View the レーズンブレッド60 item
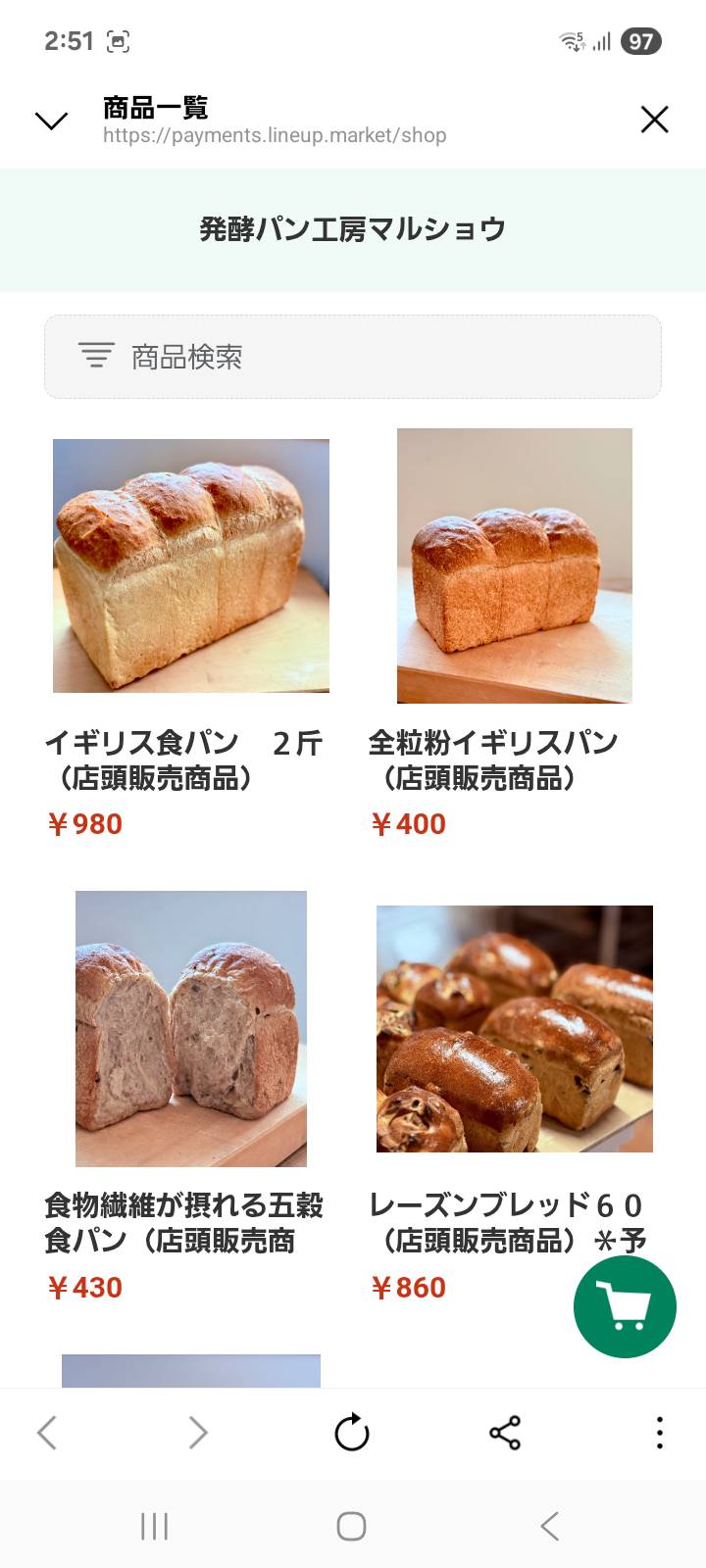Screen dimensions: 706x1568 [514, 1029]
